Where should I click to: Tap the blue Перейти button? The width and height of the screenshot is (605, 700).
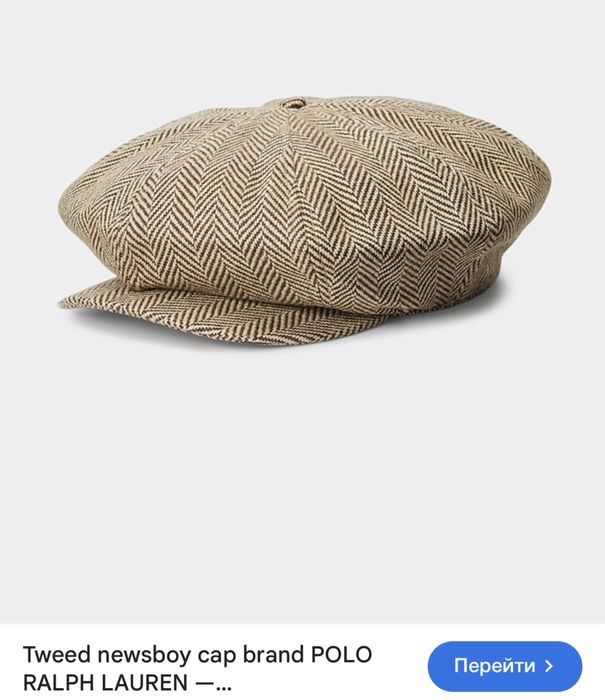504,665
